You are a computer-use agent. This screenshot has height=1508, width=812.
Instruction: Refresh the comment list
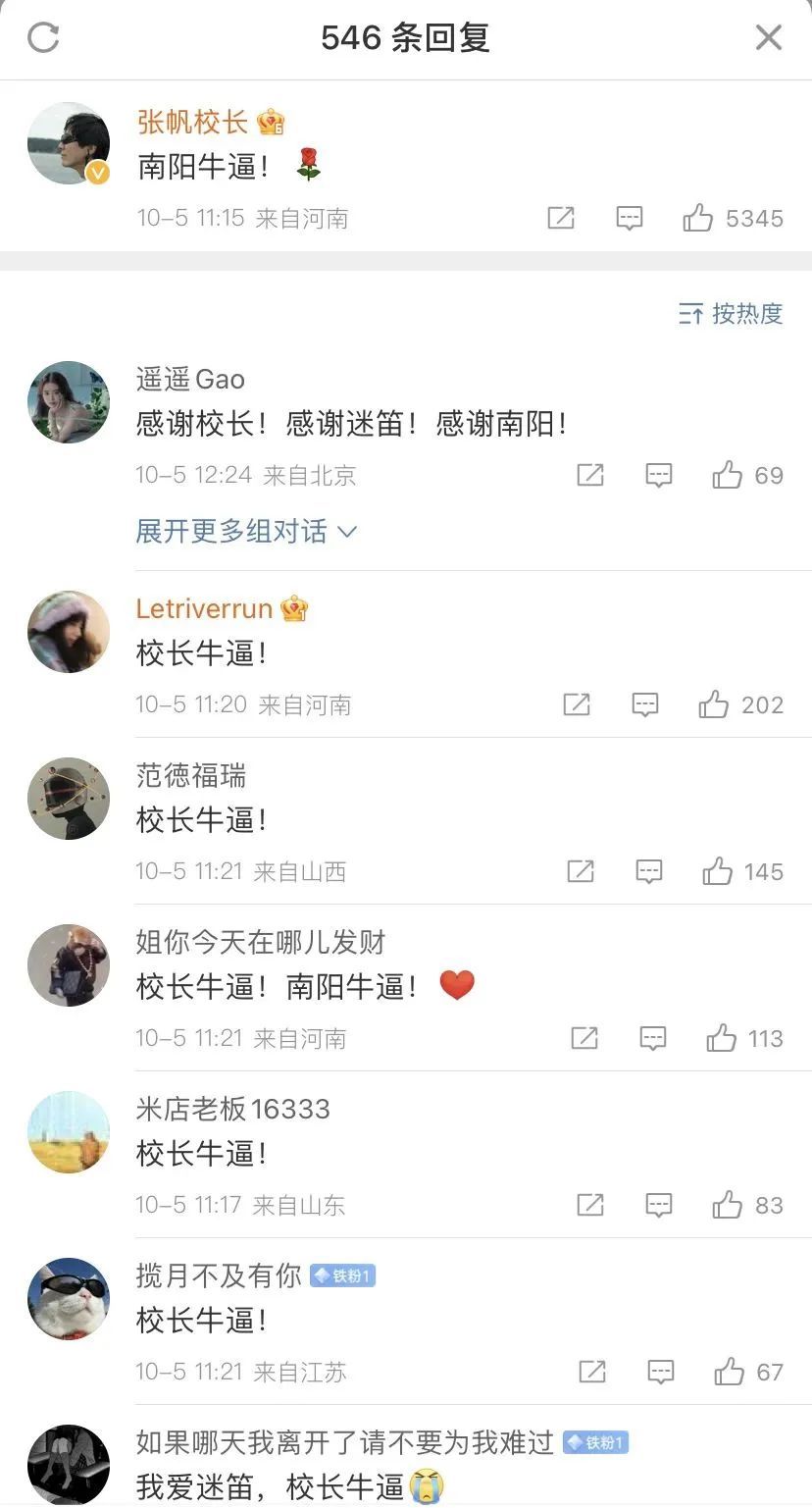click(43, 38)
